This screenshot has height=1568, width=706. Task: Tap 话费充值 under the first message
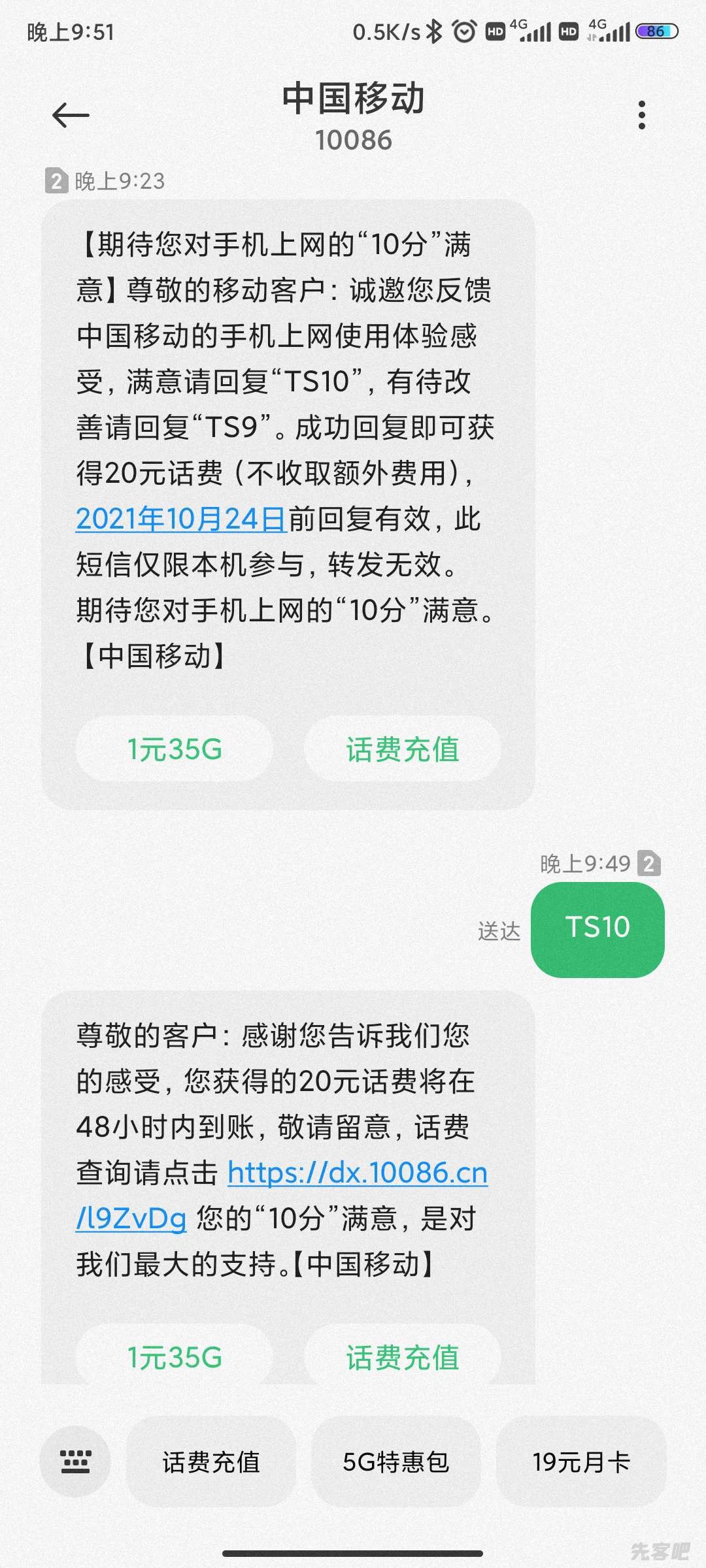tap(403, 749)
